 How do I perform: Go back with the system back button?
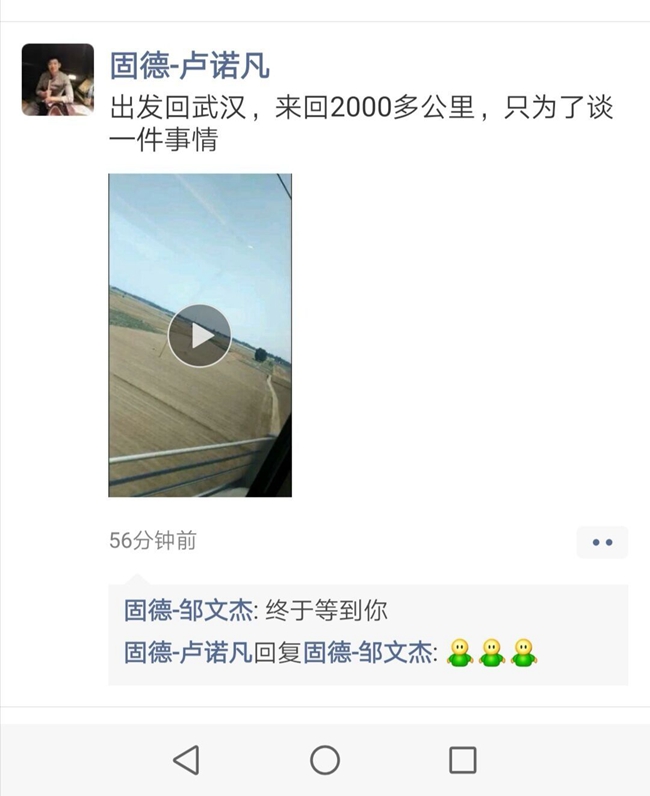click(186, 760)
